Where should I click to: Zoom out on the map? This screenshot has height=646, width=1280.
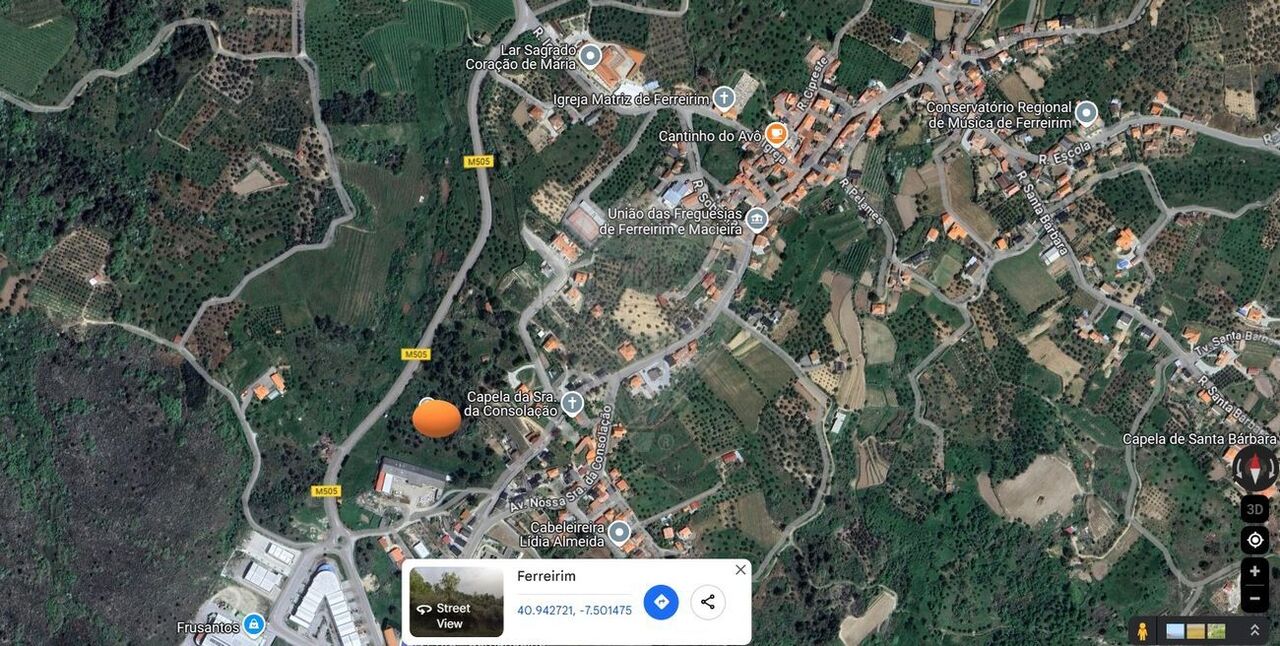pos(1255,598)
